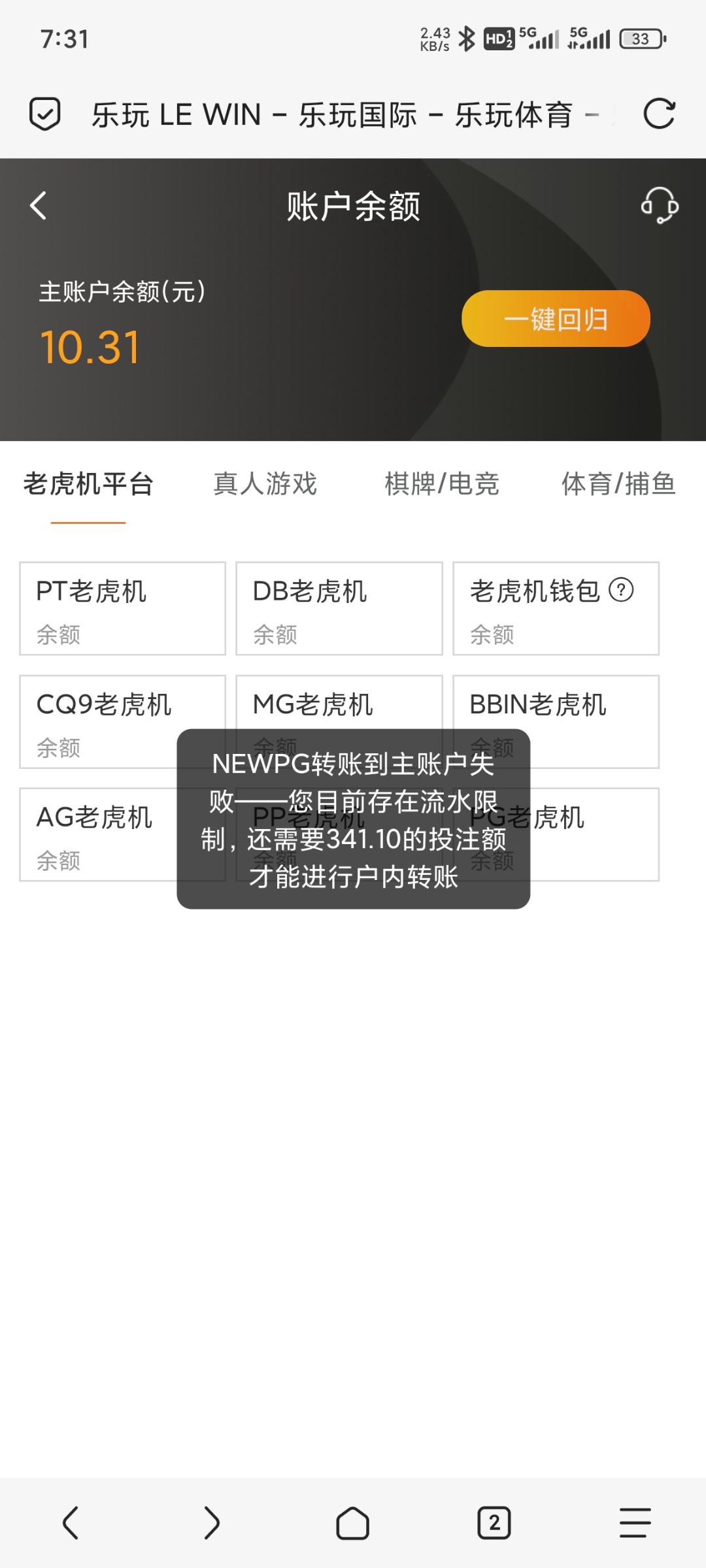This screenshot has height=1568, width=706.
Task: Show help for 老虎机钱包
Action: pyautogui.click(x=621, y=590)
